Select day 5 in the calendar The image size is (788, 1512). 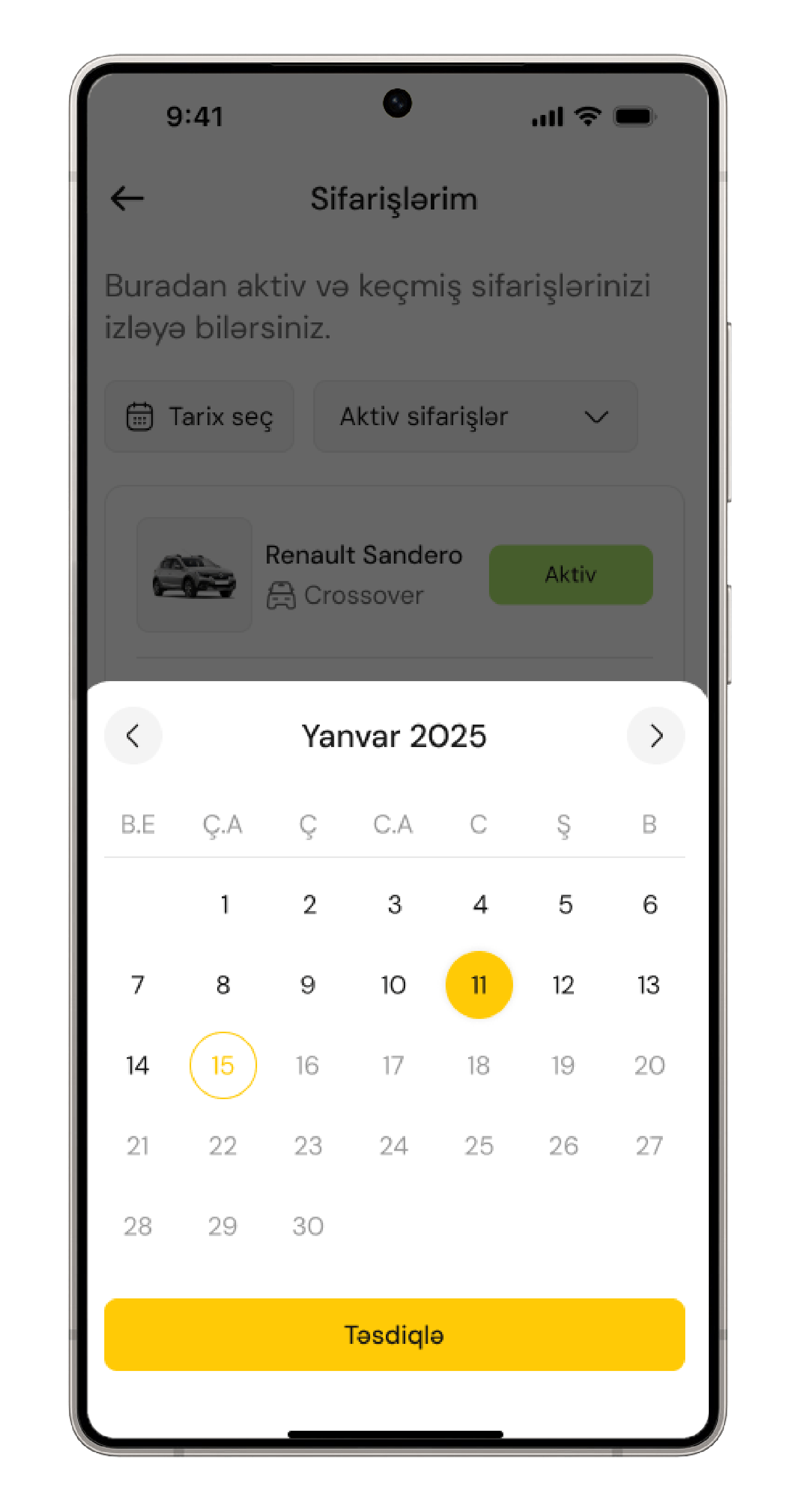pos(565,904)
